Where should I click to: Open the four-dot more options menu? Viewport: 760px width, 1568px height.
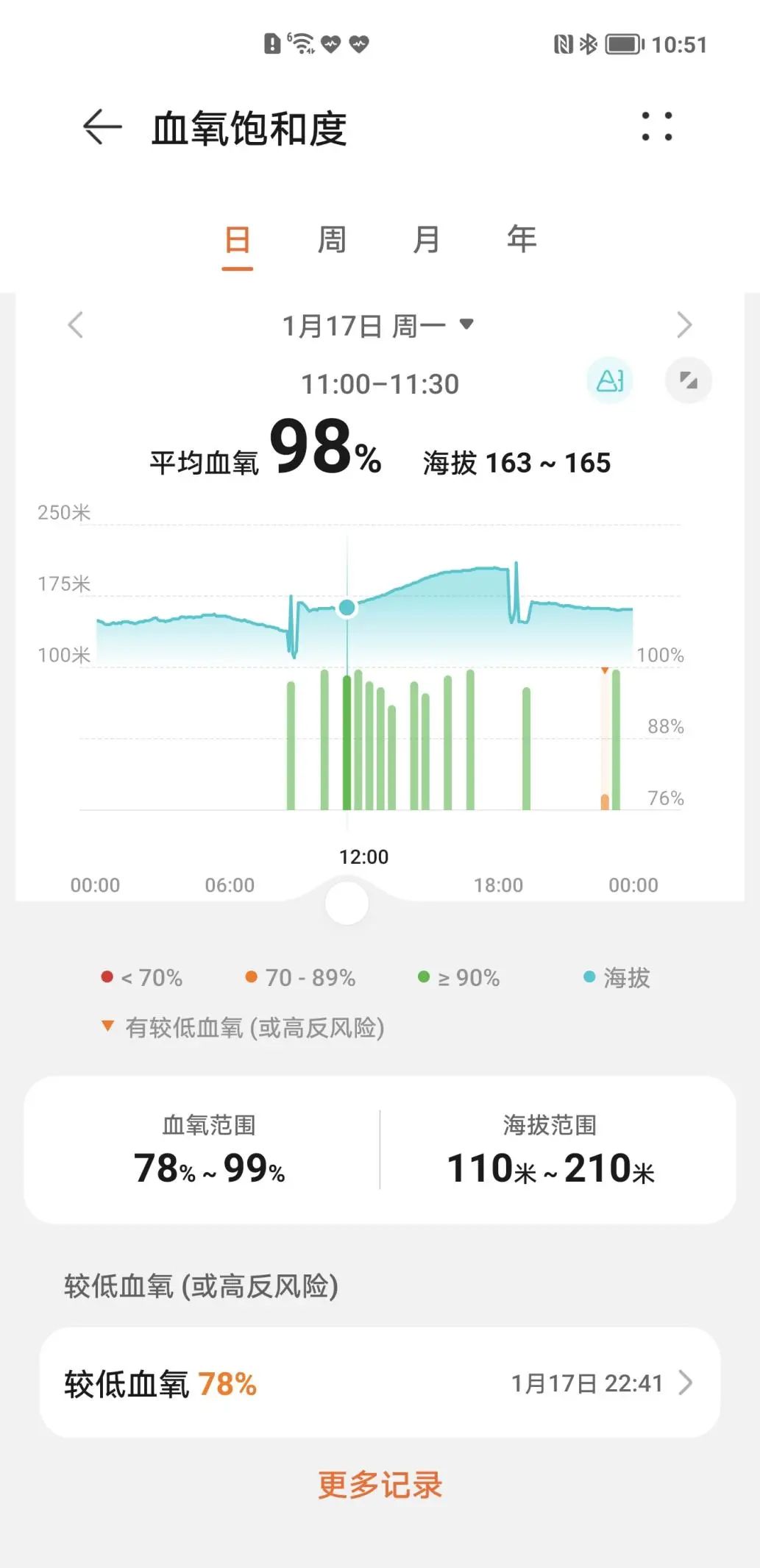(x=656, y=127)
